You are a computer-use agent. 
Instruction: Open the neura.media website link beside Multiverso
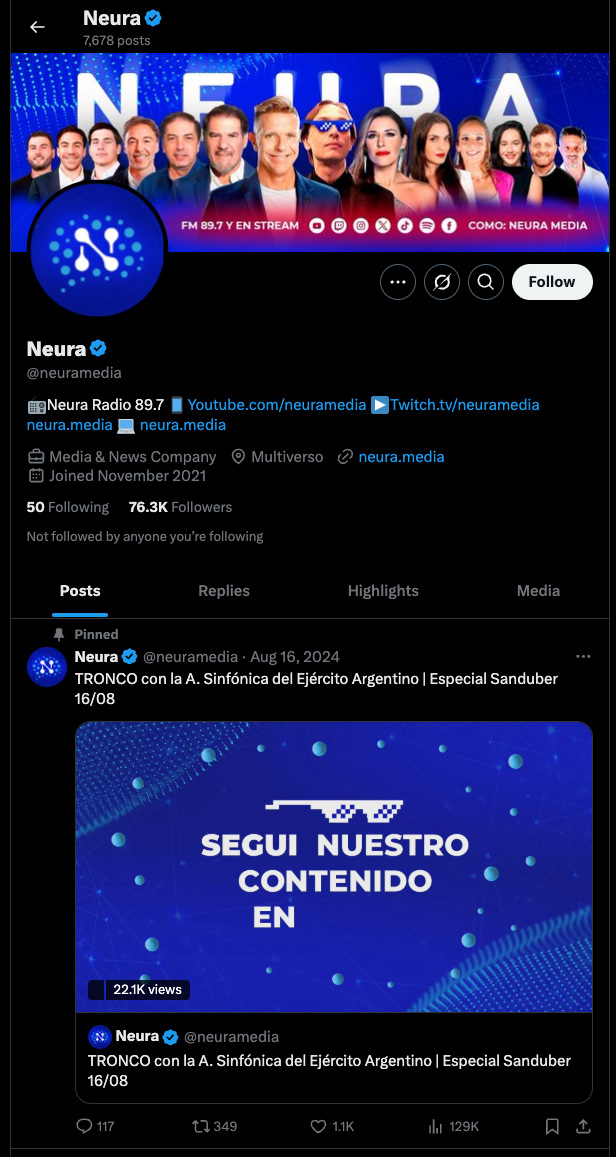[x=401, y=457]
